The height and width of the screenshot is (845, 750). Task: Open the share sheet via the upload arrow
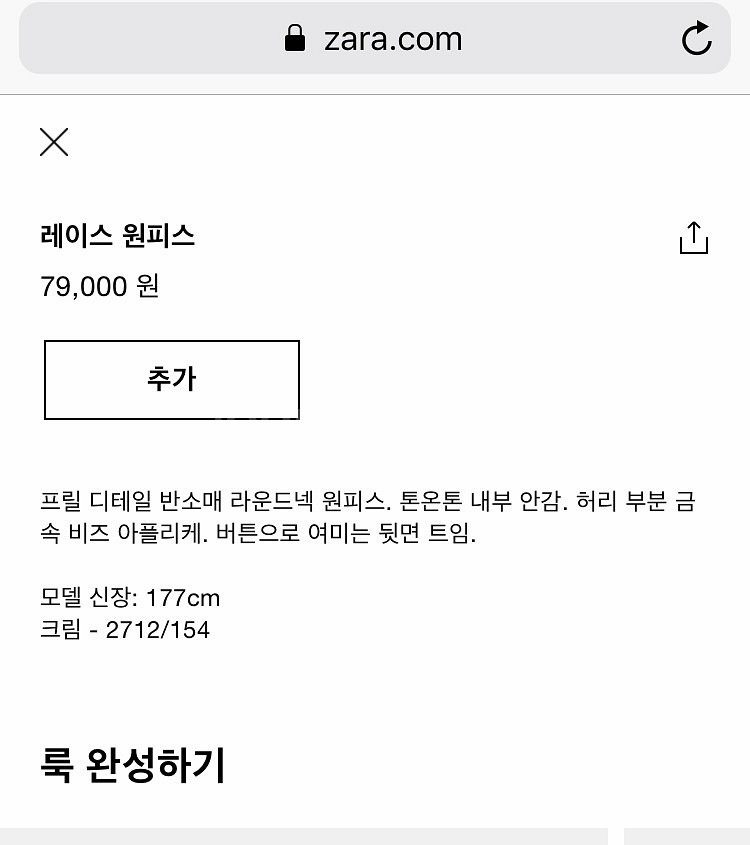694,238
